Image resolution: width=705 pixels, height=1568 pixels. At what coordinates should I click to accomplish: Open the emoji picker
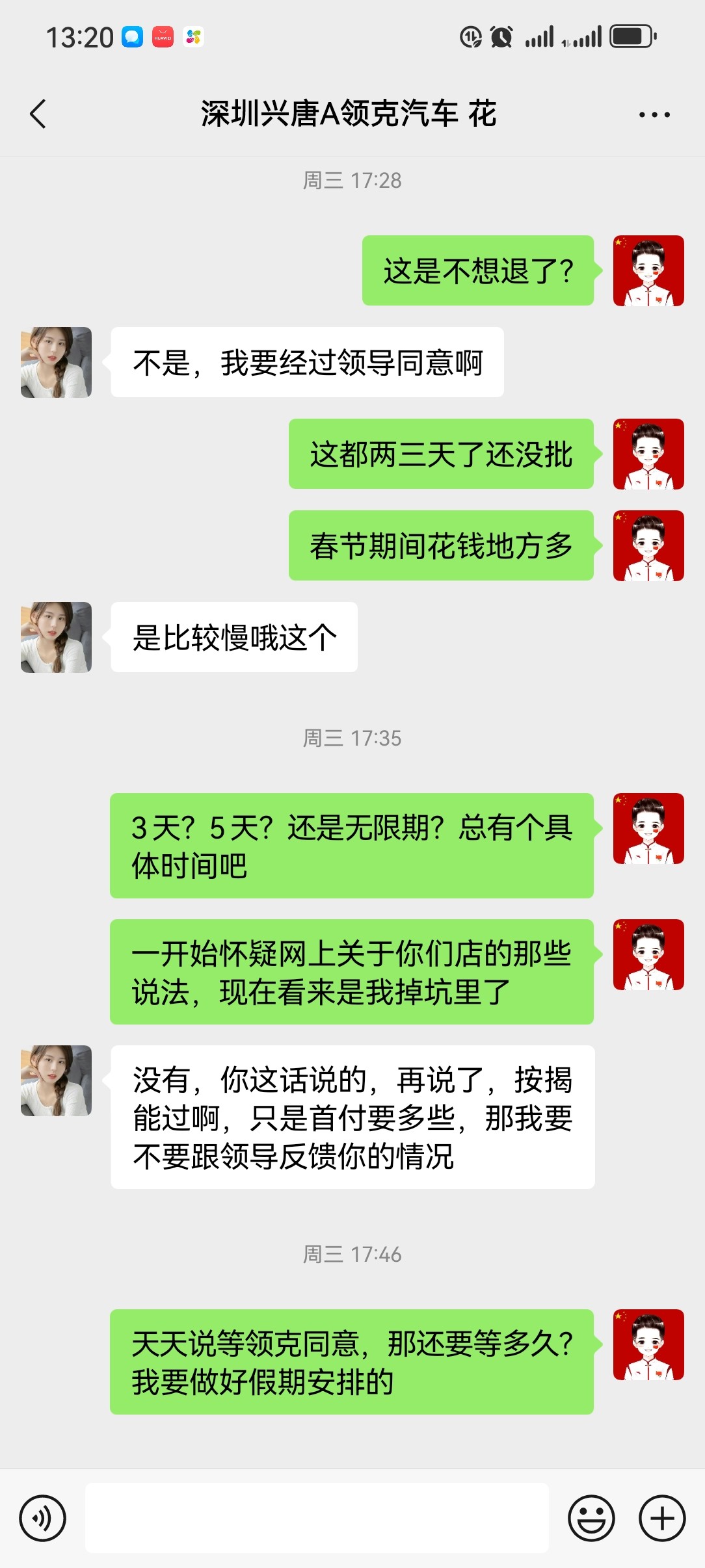591,1518
